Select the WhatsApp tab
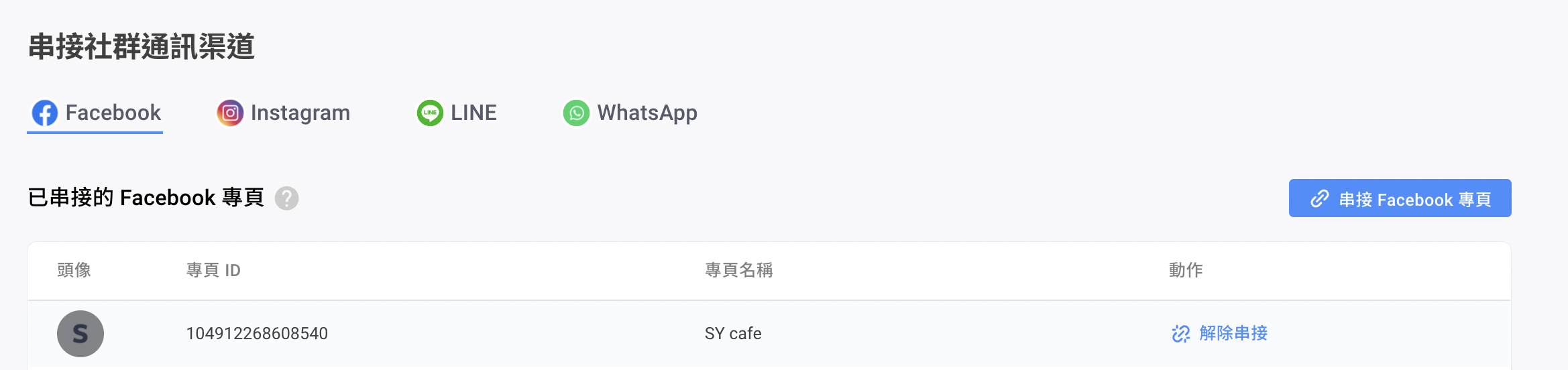Screen dimensions: 1568x370 tap(630, 113)
